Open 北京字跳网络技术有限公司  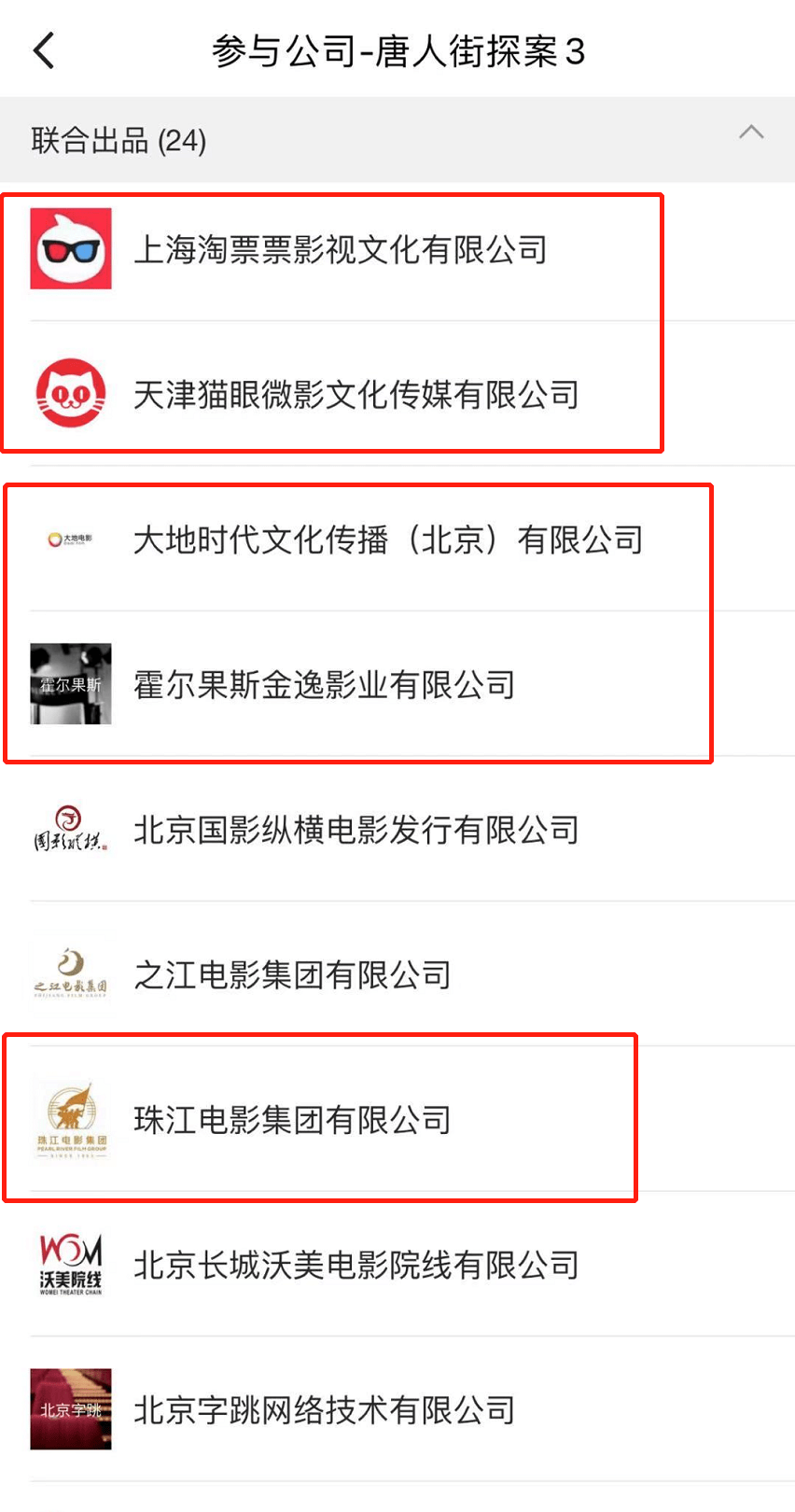click(324, 1410)
